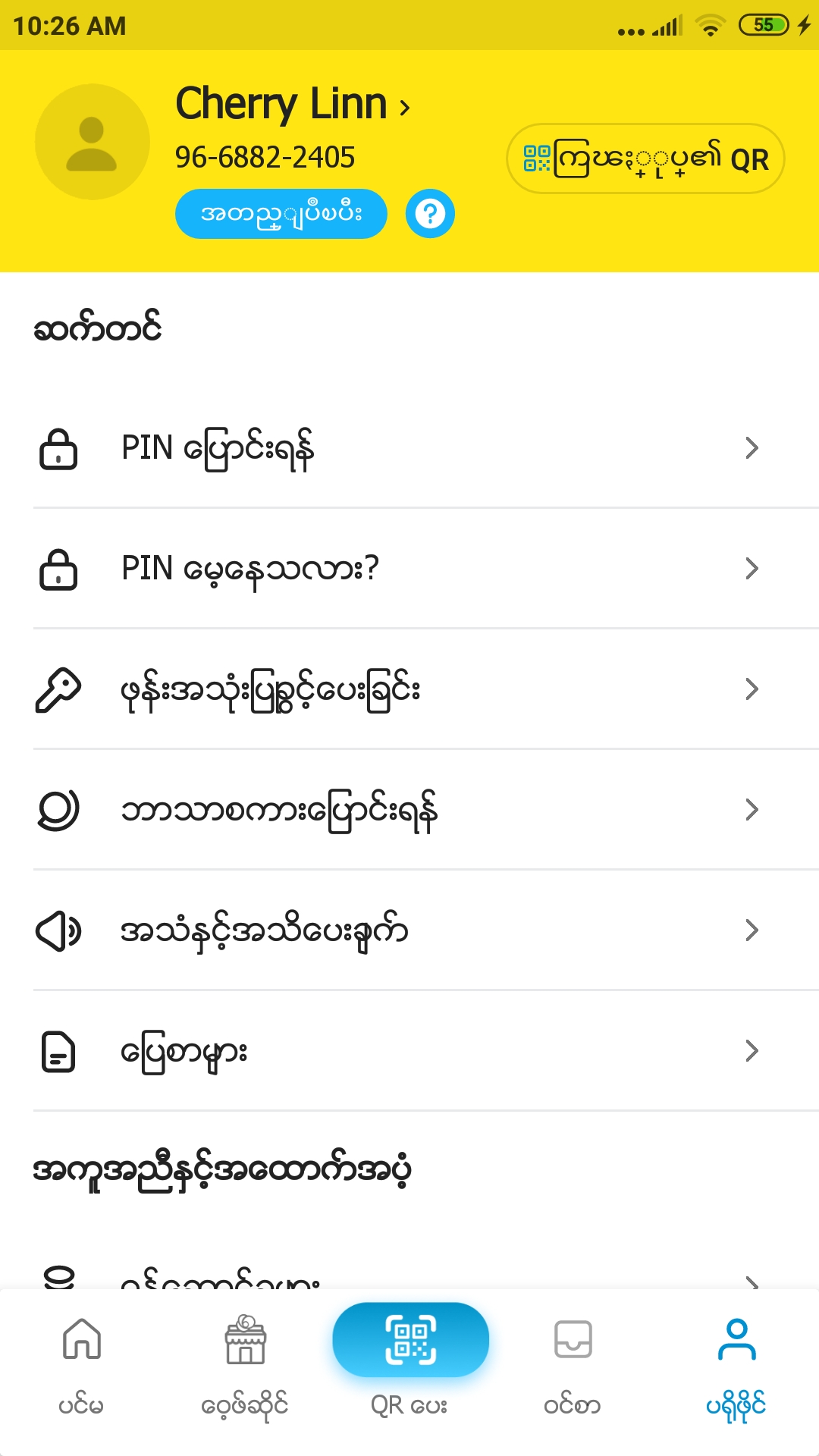This screenshot has width=819, height=1456.
Task: Open the ပြေစာများ receipts row
Action: [409, 1050]
